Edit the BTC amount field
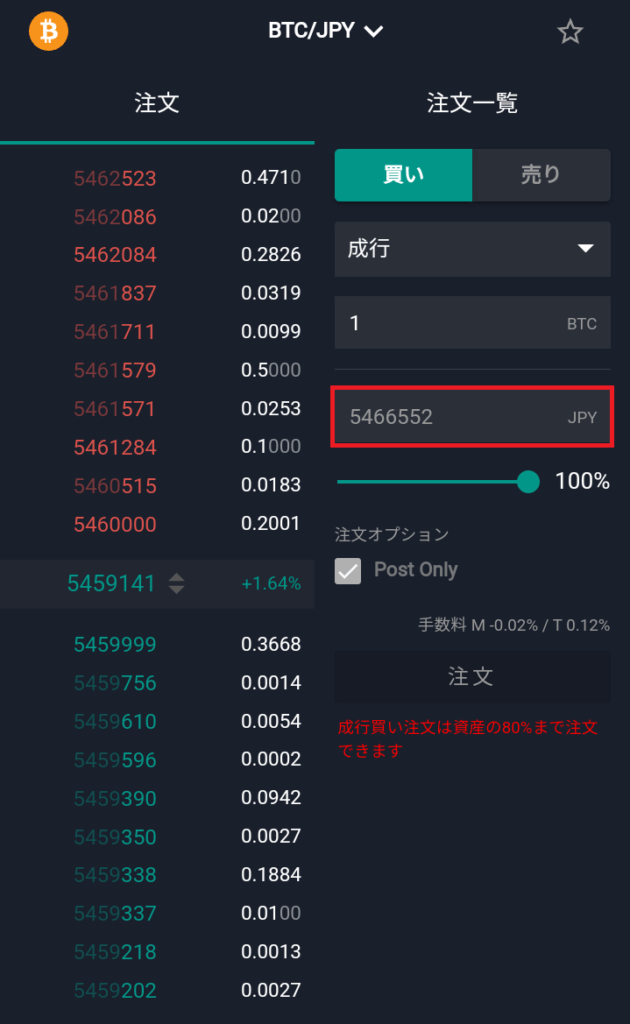The image size is (630, 1024). coord(450,323)
